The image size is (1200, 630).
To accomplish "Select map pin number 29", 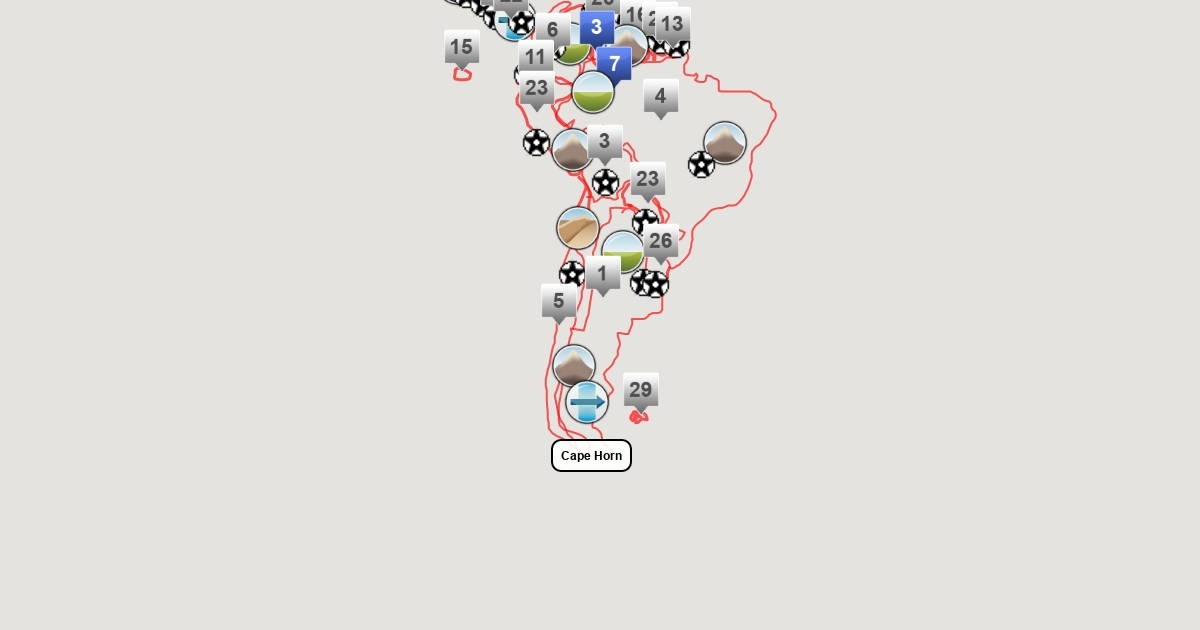I will (640, 390).
